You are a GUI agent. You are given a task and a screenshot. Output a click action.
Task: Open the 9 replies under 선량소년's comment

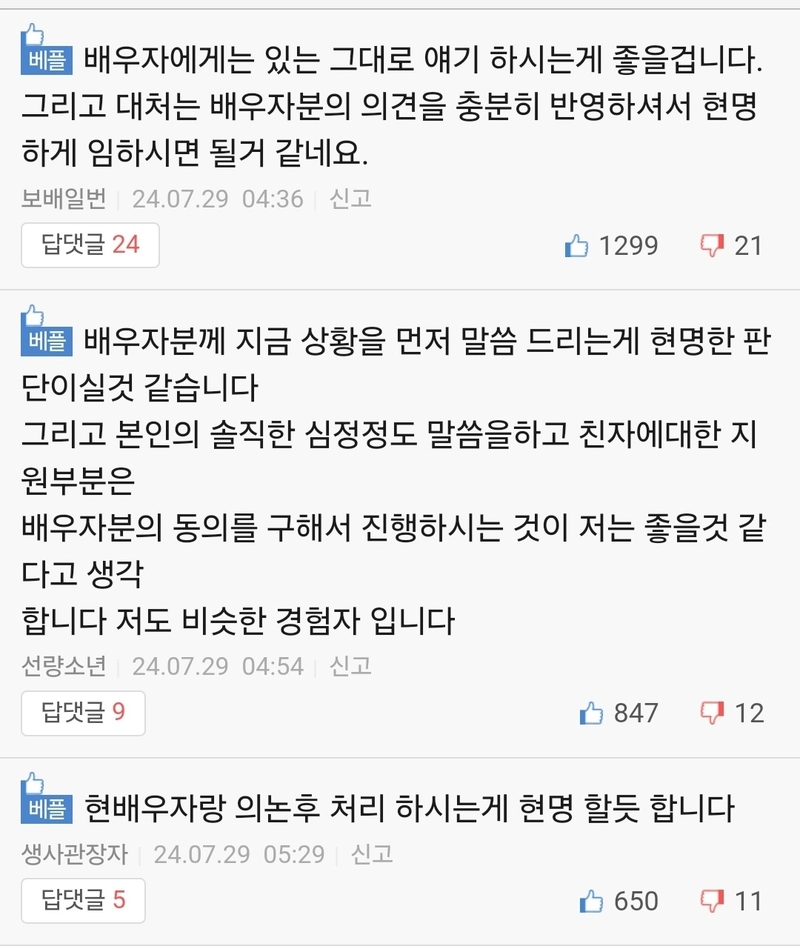[x=83, y=712]
